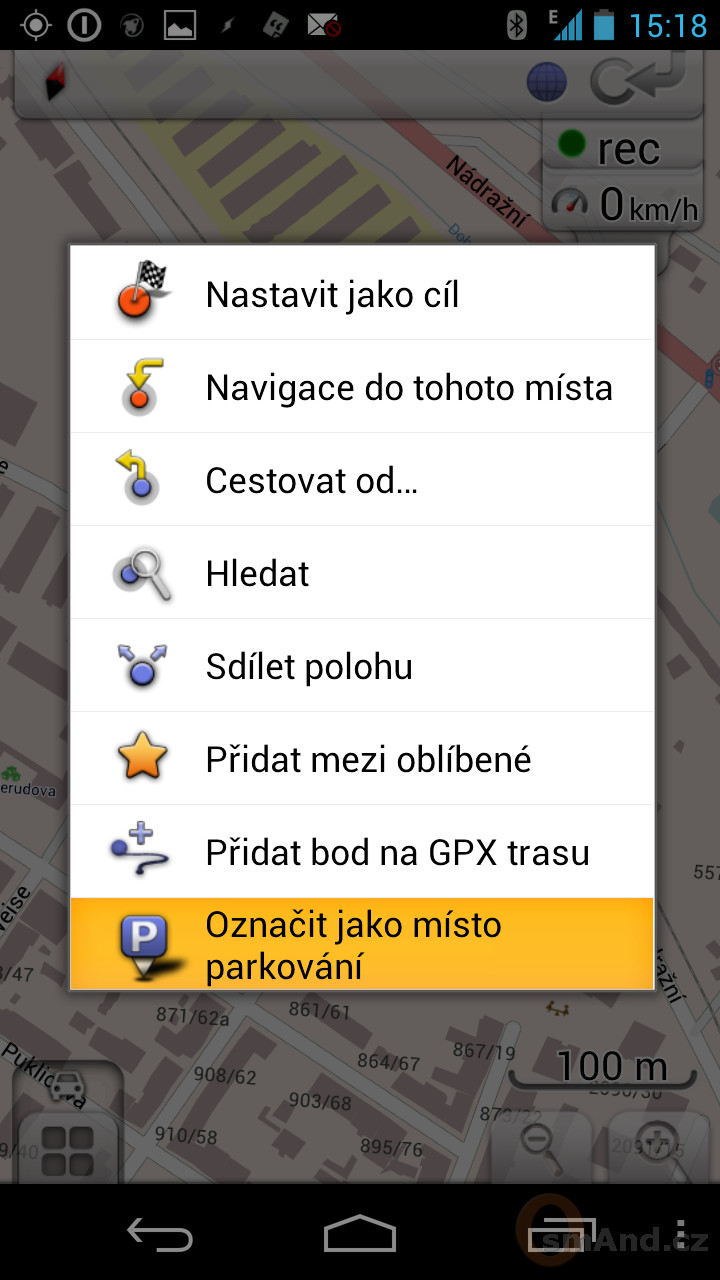
Task: Mark spot with Označit jako místo parkování
Action: (362, 943)
